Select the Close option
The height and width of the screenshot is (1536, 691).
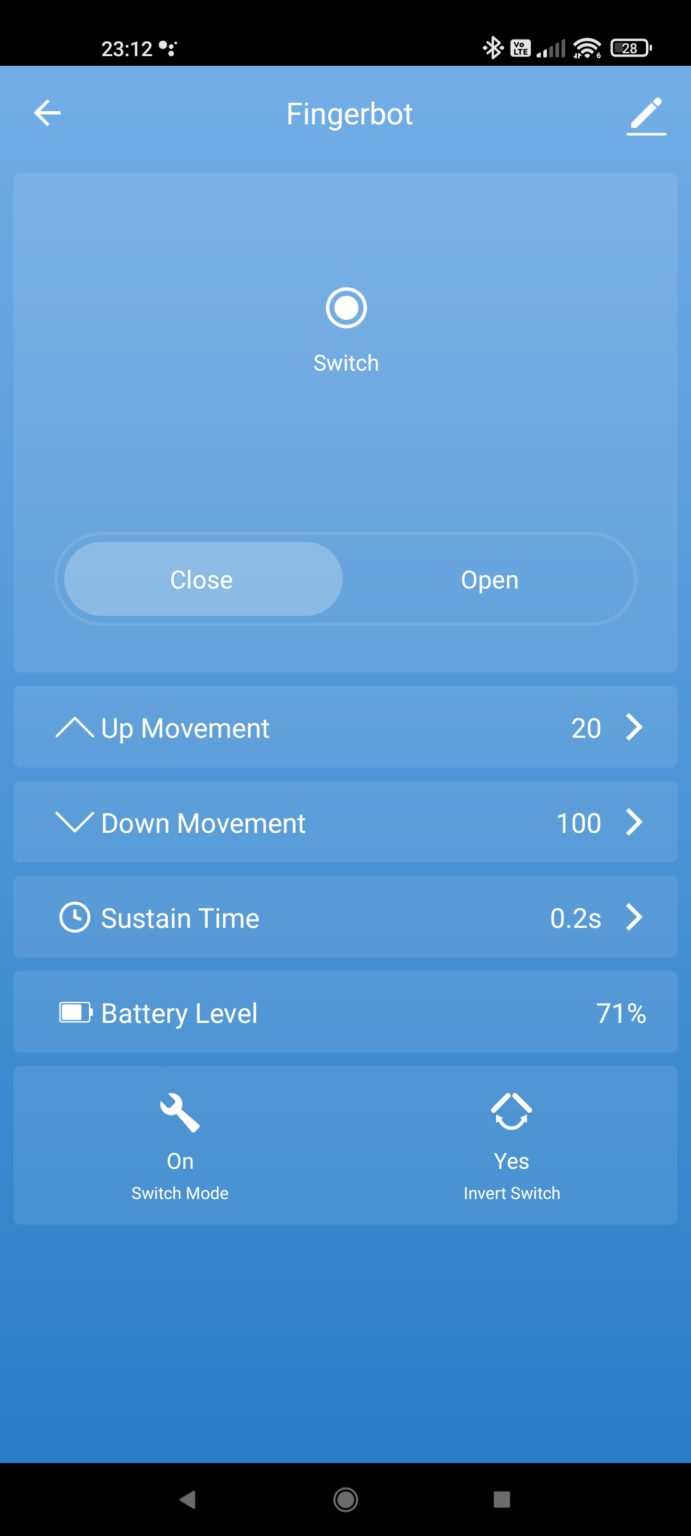202,580
